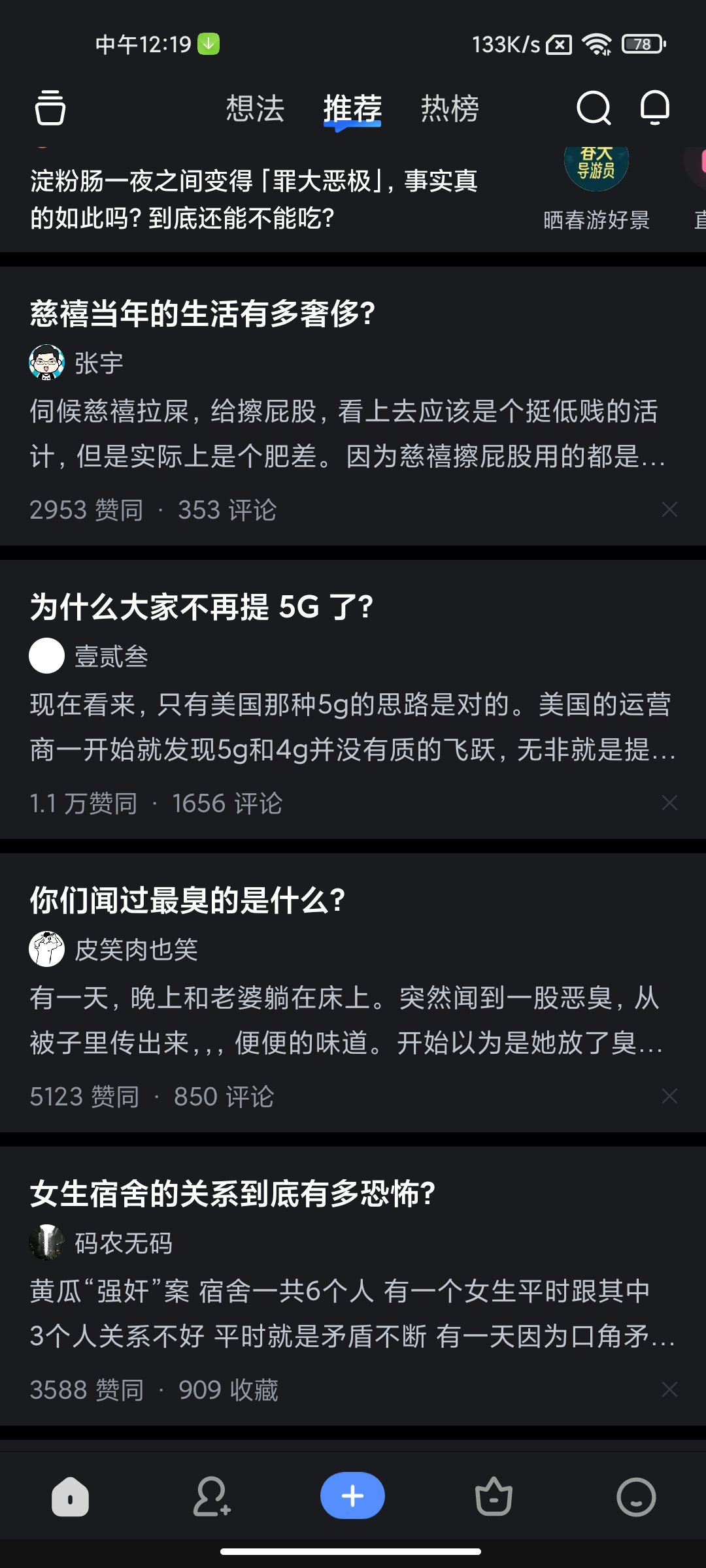Create a new post with plus button

(352, 1496)
